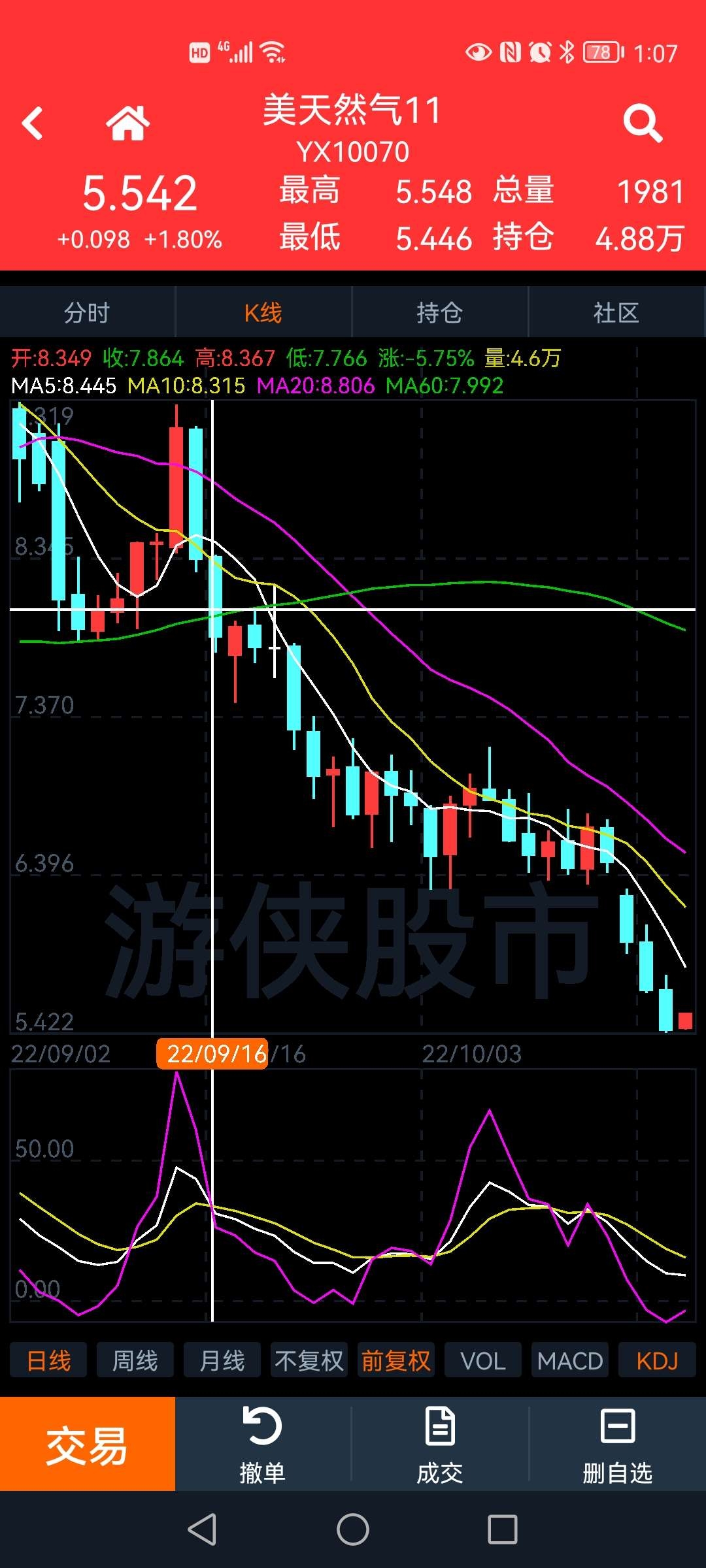
Task: Open the 社区 tab
Action: [616, 313]
